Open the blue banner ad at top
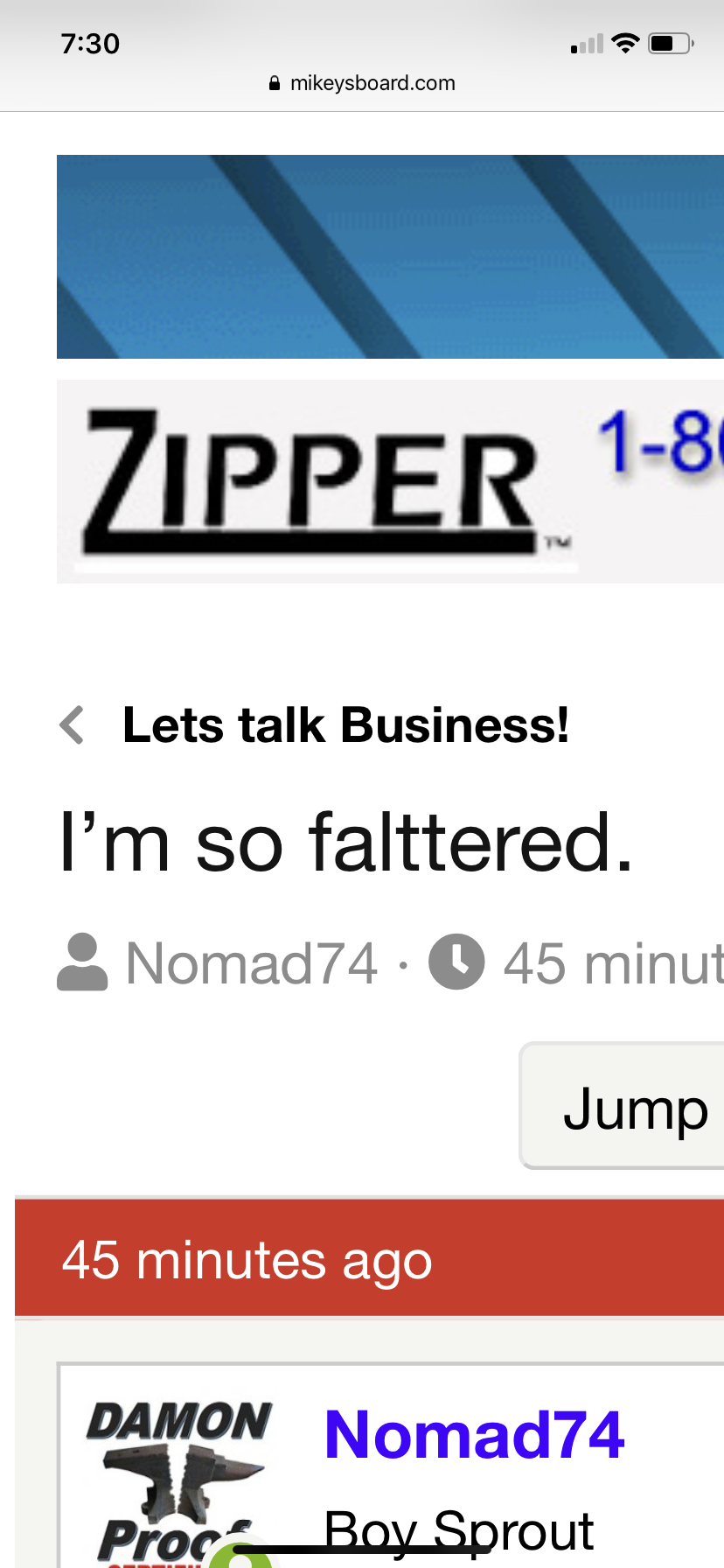 [x=390, y=256]
